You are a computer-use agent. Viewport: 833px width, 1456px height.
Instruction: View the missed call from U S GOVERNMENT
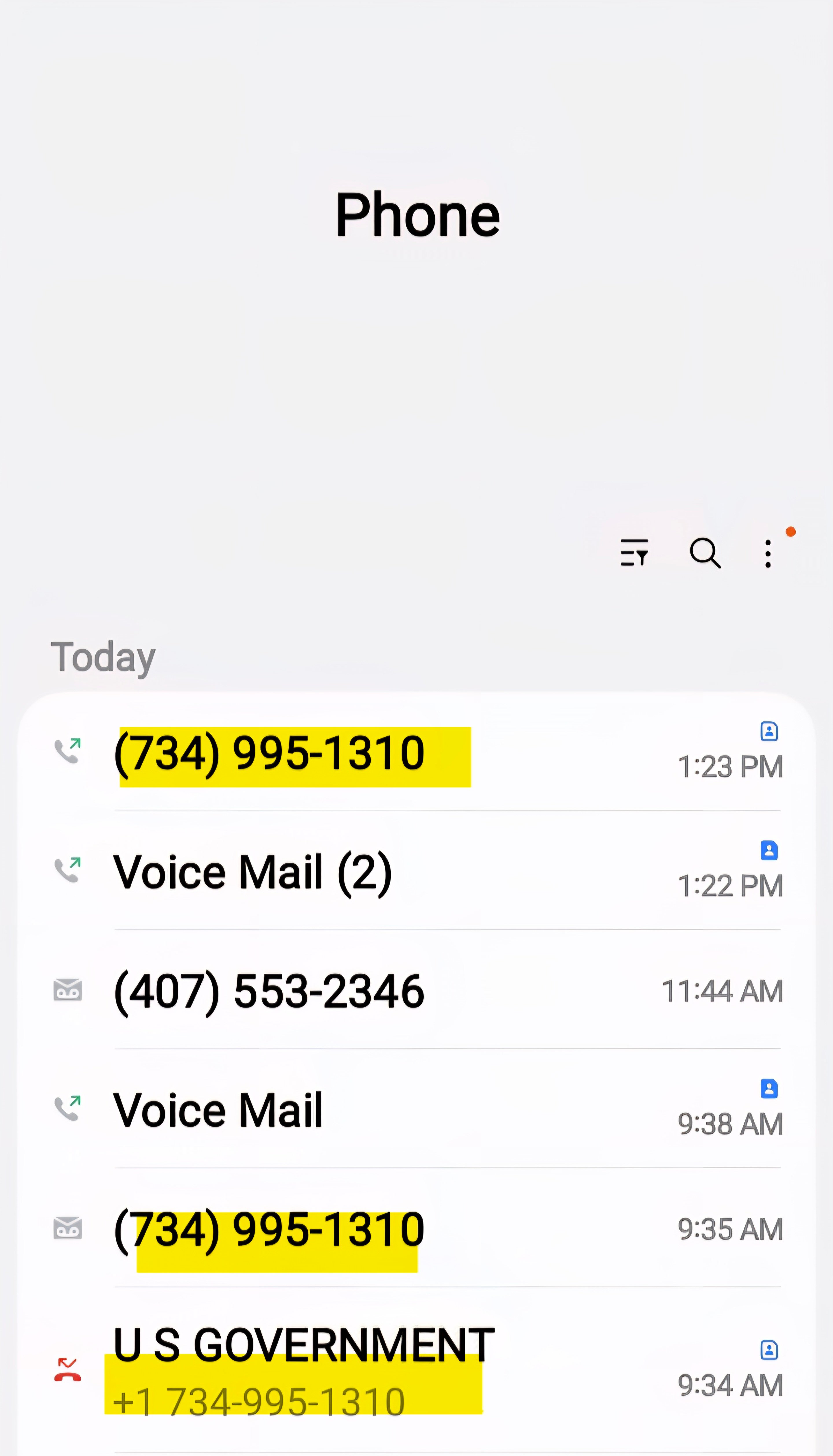(x=417, y=1370)
